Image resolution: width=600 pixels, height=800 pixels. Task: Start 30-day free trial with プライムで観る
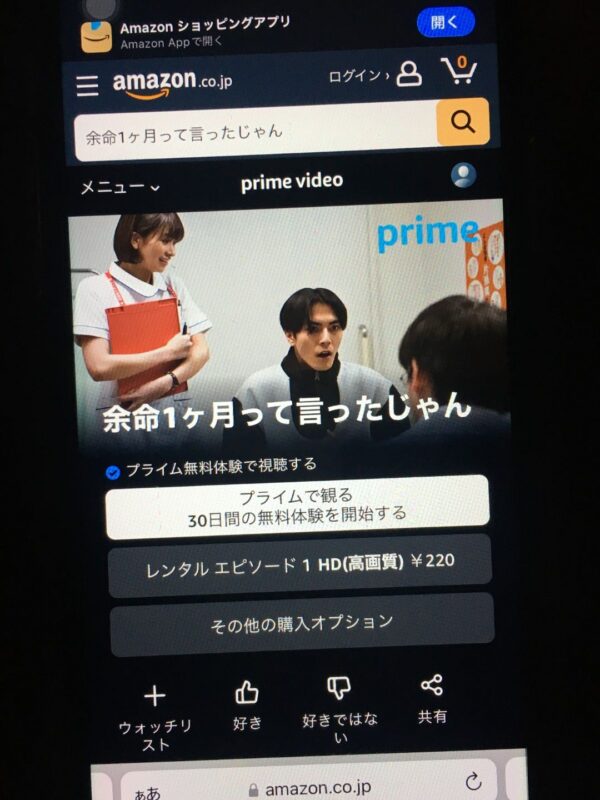tap(298, 506)
